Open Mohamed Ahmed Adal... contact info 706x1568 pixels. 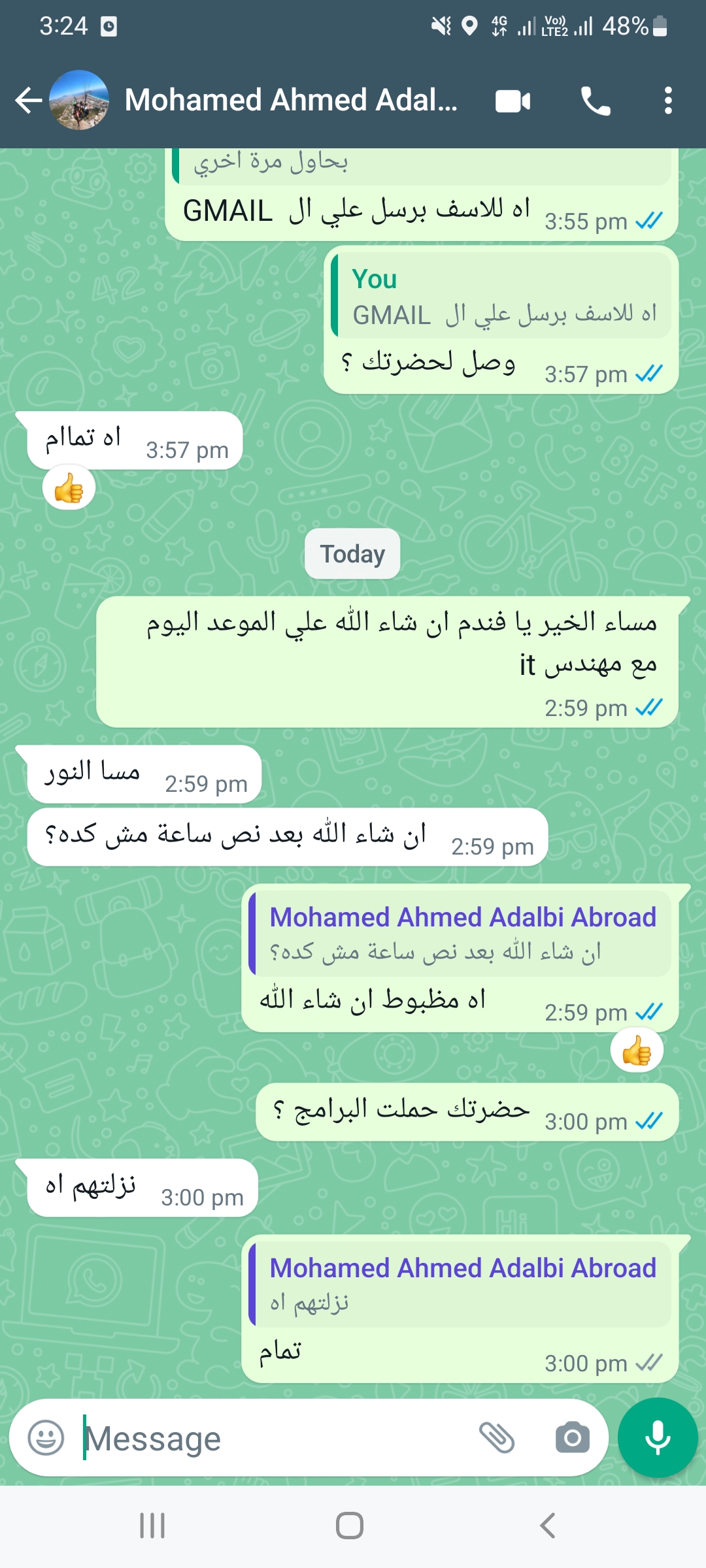(291, 101)
